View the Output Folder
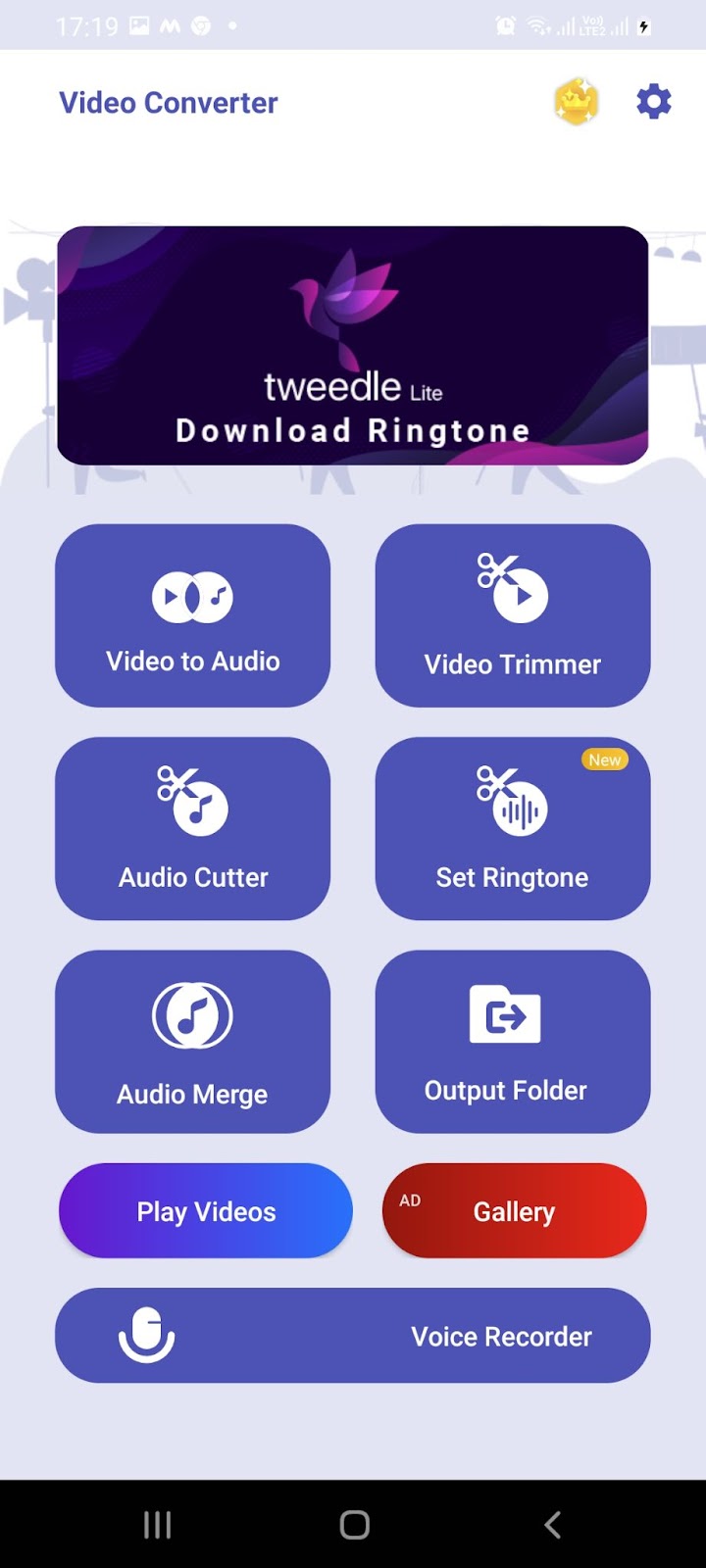706x1568 pixels. tap(513, 1042)
